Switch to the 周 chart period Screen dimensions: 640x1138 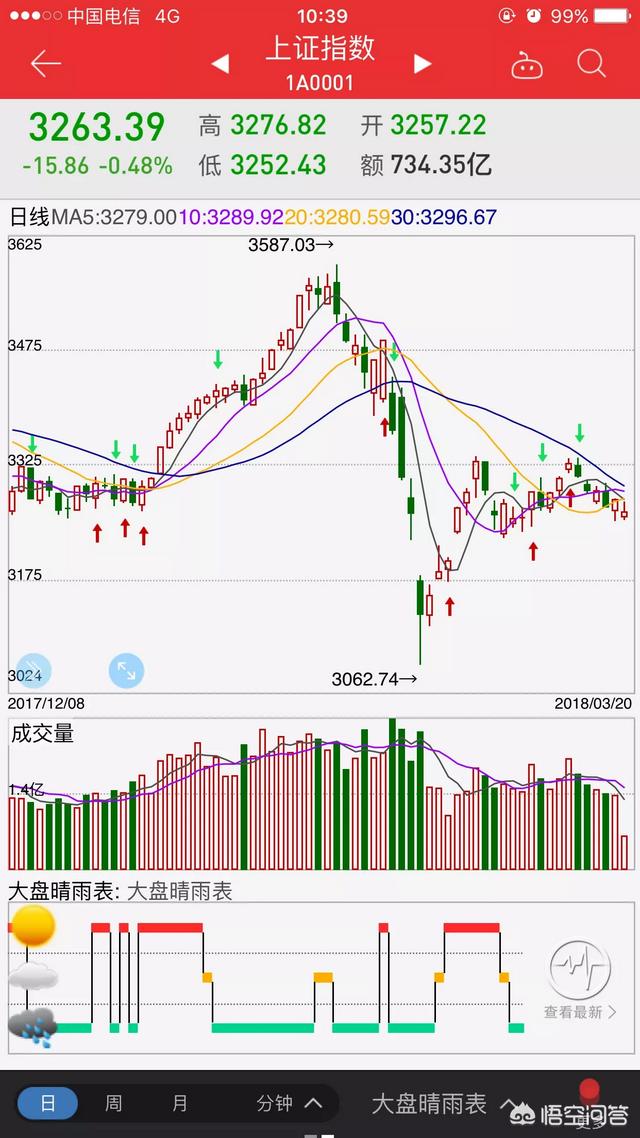point(114,1103)
